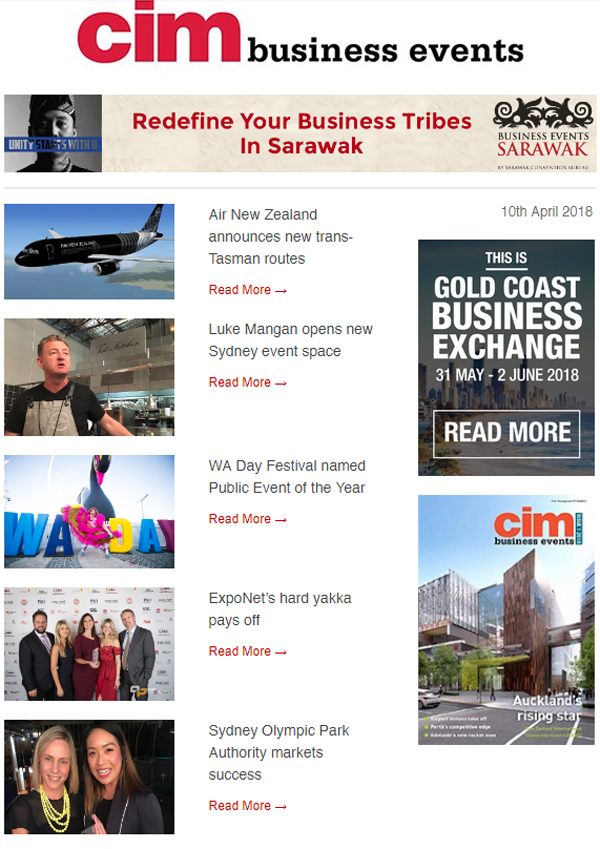Open the Air New Zealand plane photo
The width and height of the screenshot is (600, 849).
(89, 251)
